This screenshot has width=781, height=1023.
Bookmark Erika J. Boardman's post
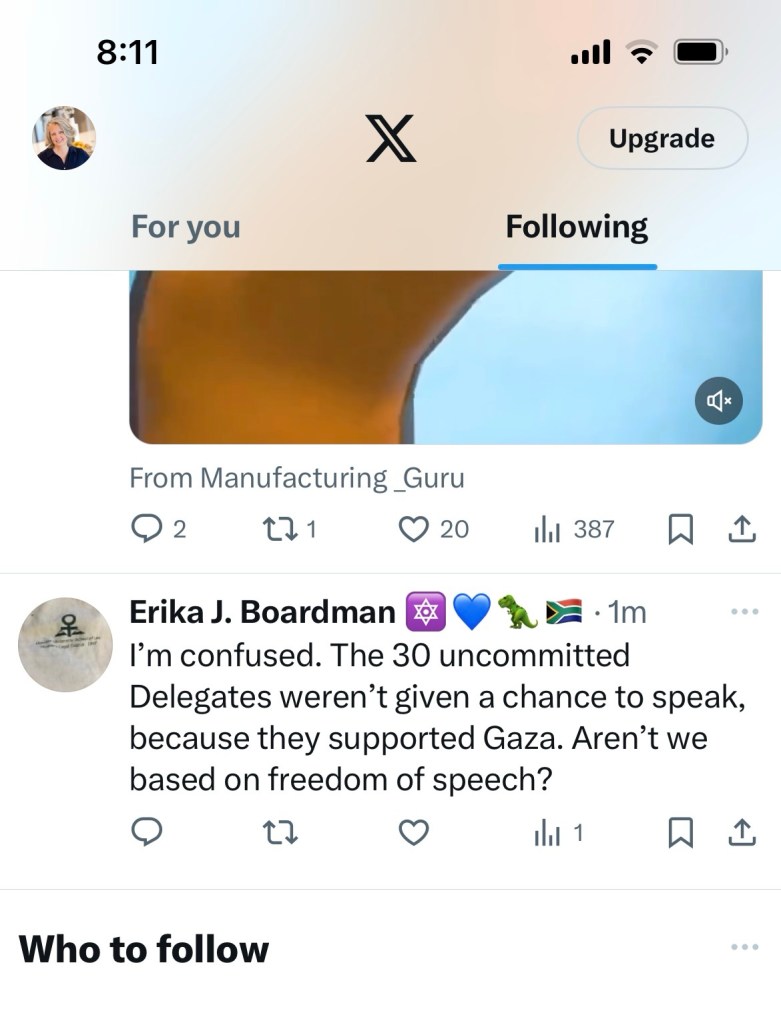coord(680,832)
